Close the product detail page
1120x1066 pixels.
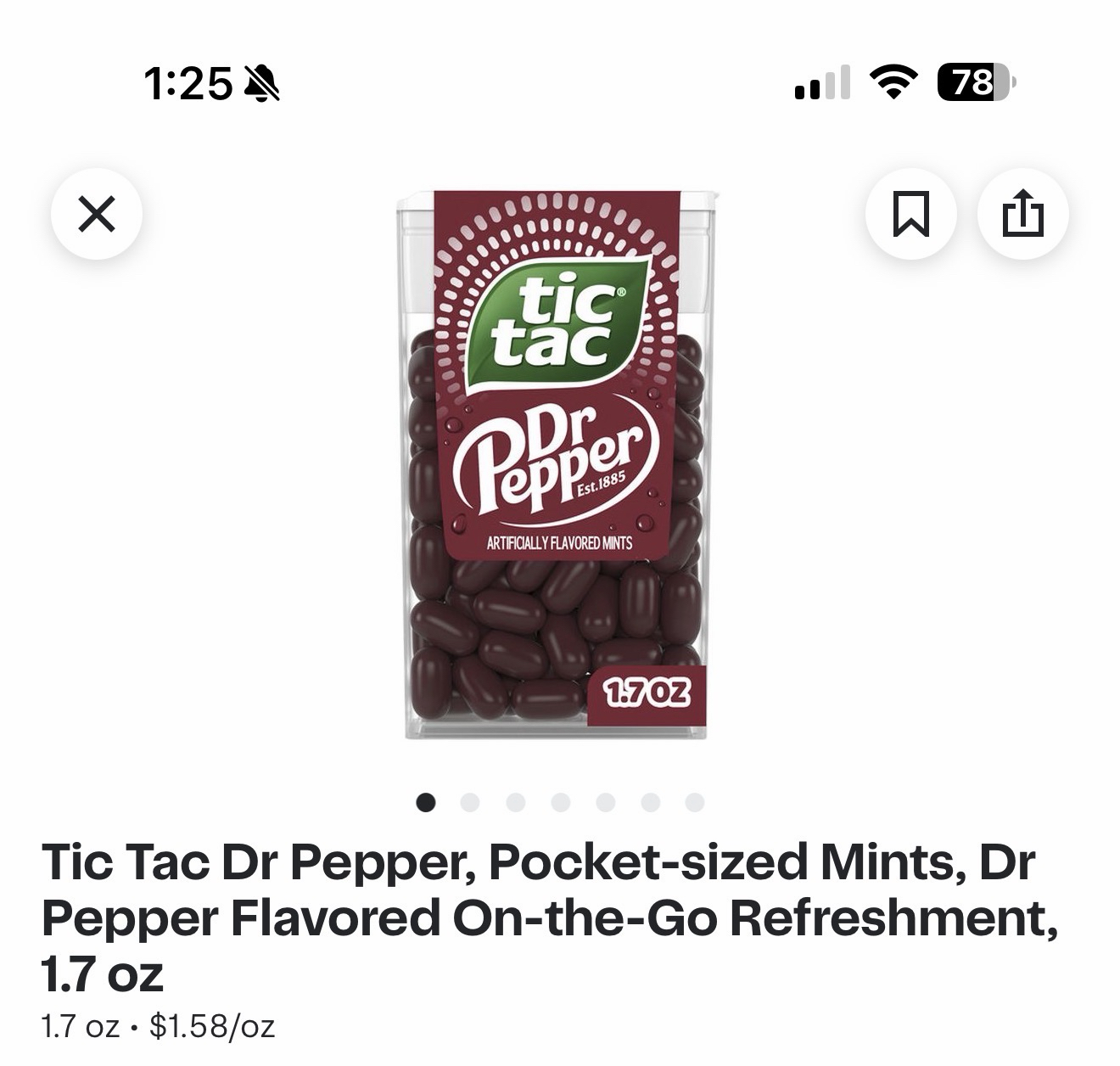click(97, 214)
